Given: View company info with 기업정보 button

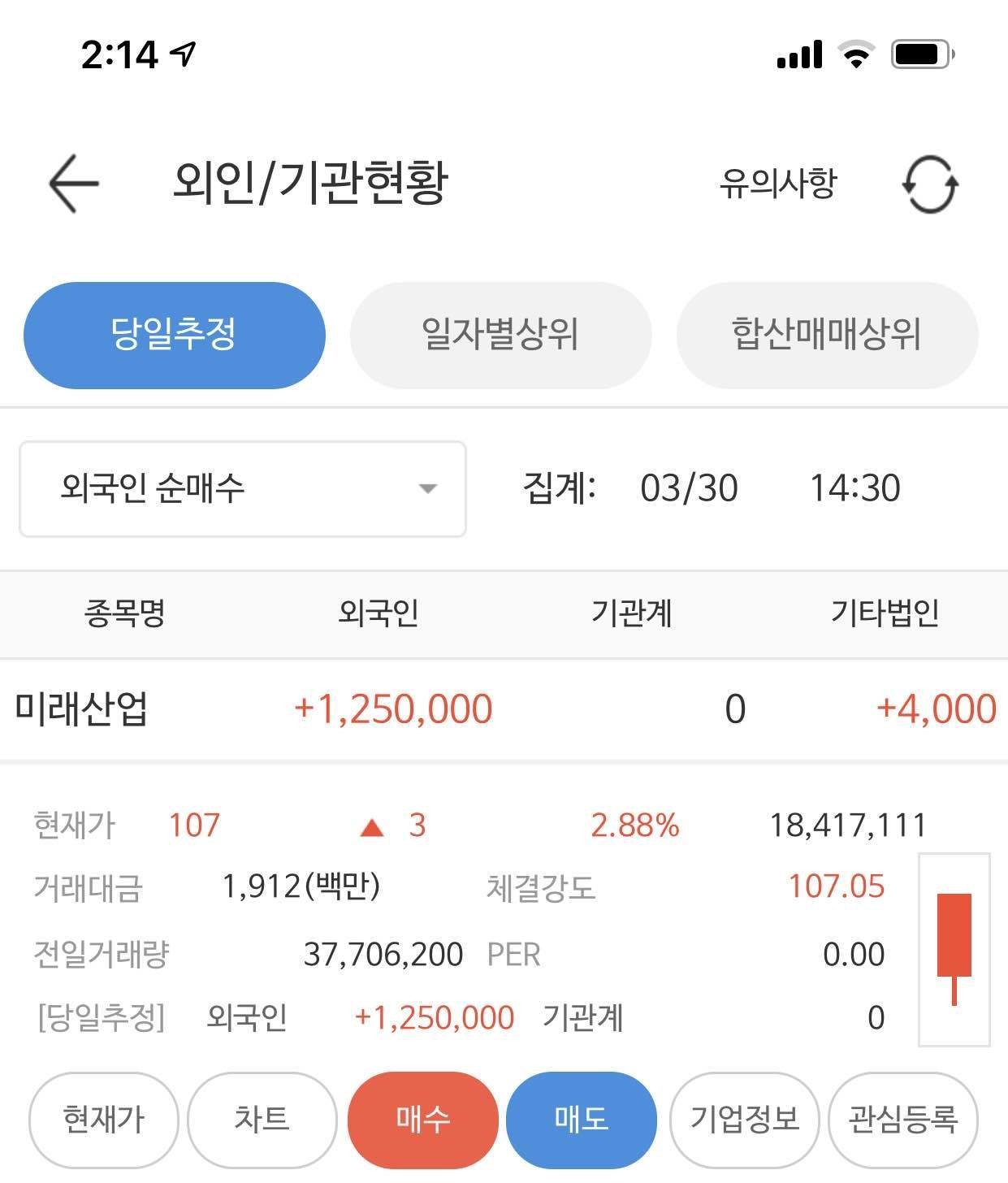Looking at the screenshot, I should coord(746,1119).
